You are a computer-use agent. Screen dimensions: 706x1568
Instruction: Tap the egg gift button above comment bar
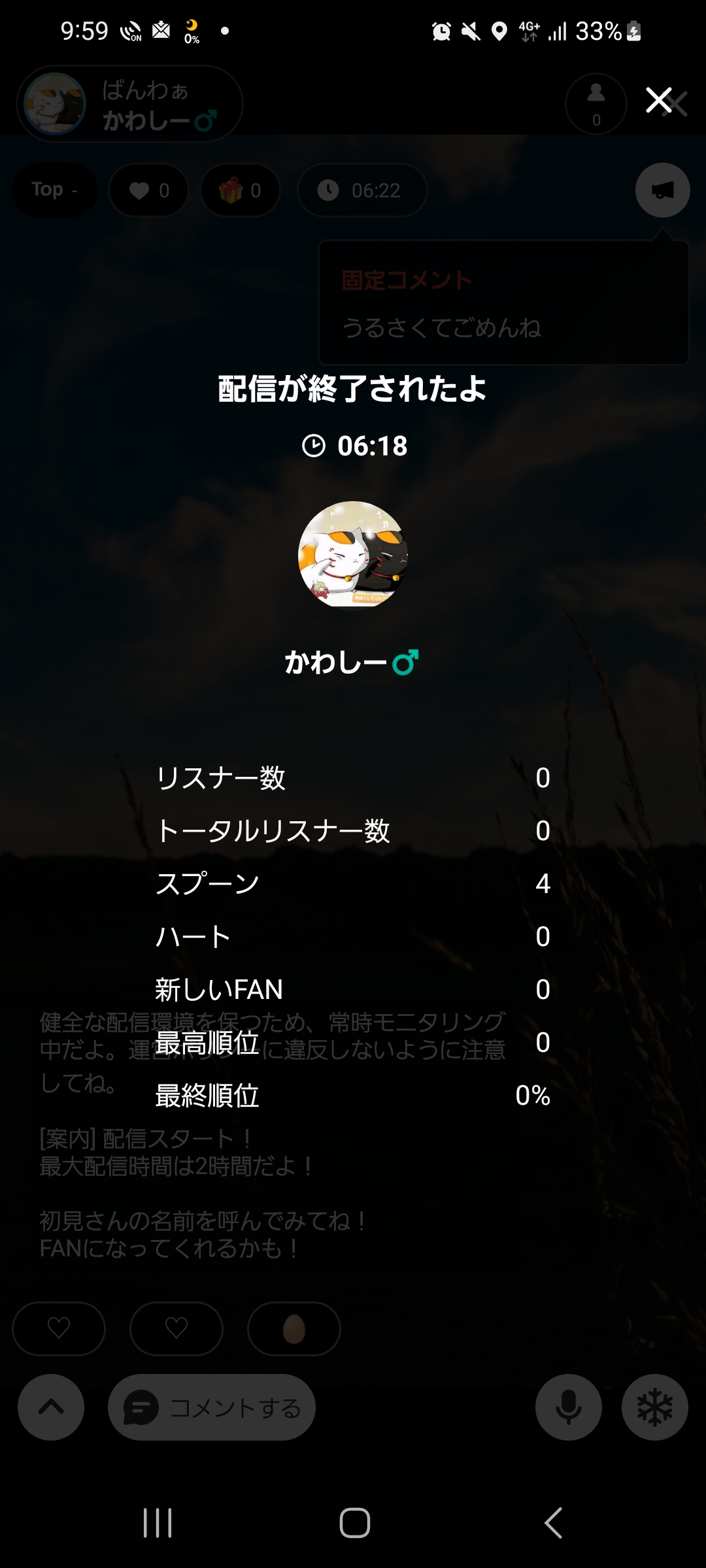point(294,1328)
